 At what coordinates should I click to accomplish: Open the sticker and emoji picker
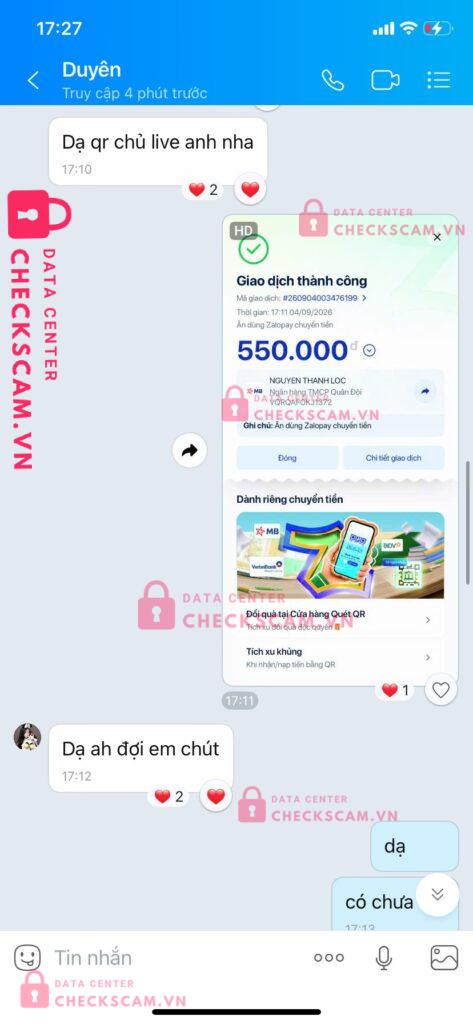click(x=27, y=958)
